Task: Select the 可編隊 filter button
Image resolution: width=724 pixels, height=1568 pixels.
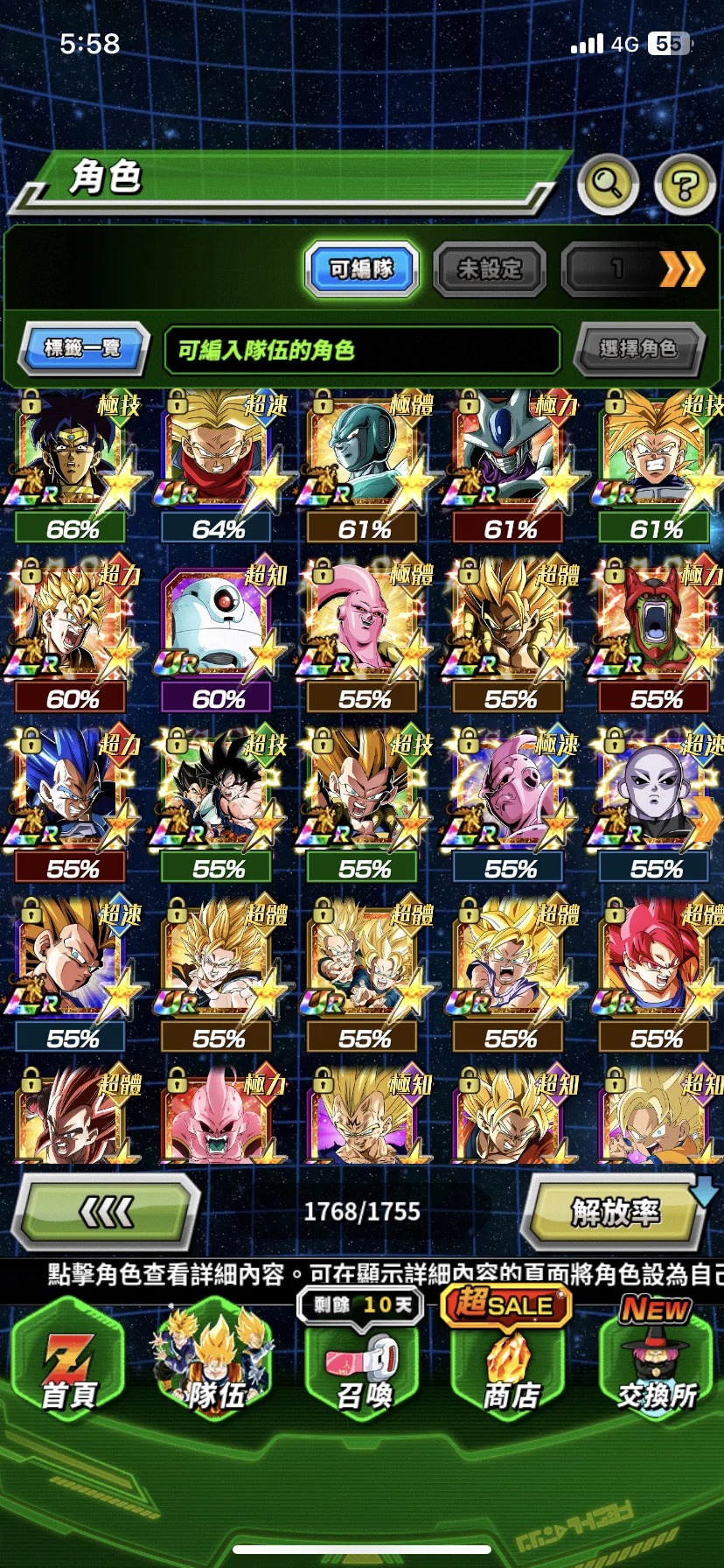Action: pos(361,269)
